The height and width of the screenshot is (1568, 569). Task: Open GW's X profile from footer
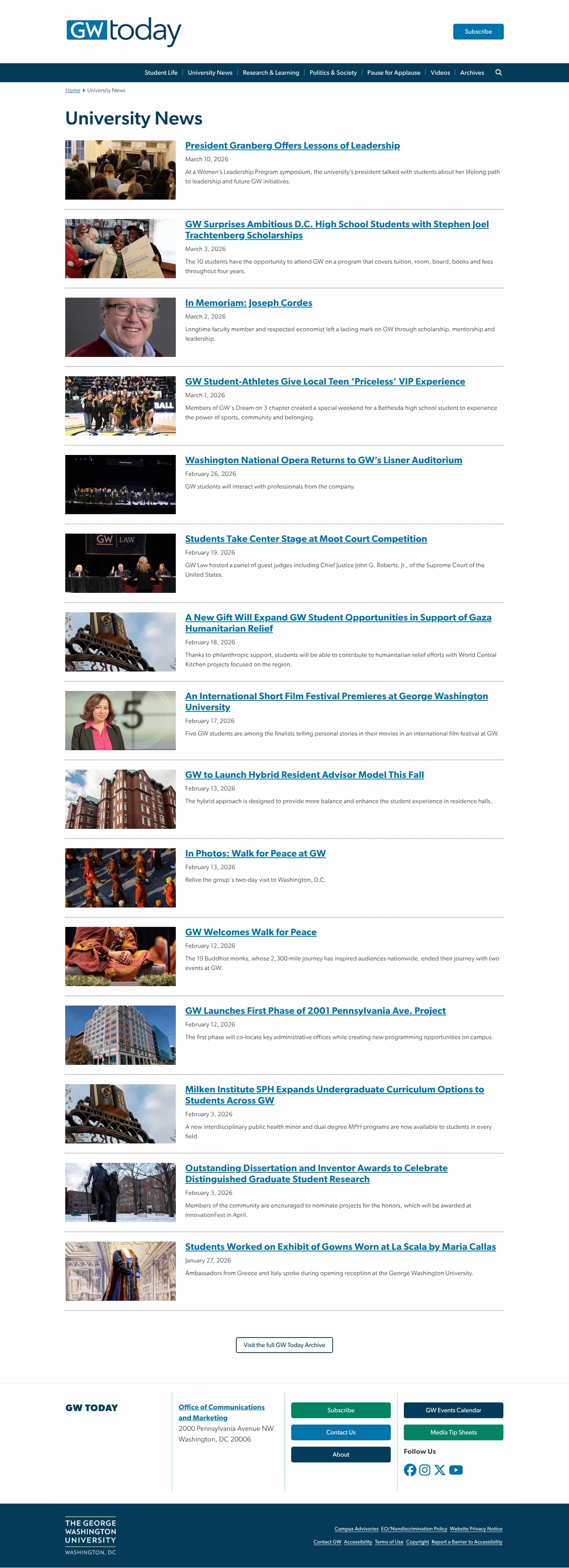pyautogui.click(x=440, y=1470)
